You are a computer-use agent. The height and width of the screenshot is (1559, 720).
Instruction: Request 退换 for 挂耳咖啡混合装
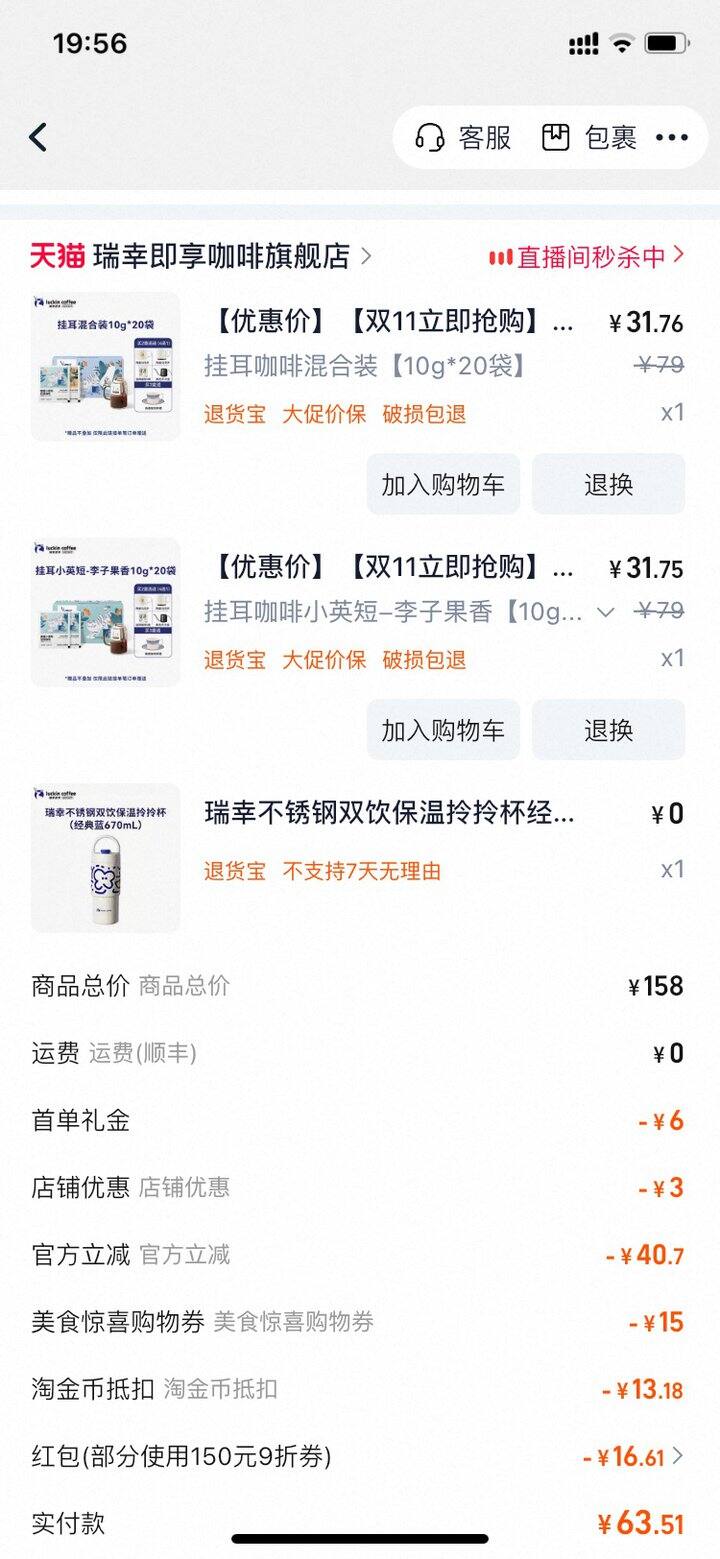[x=608, y=485]
